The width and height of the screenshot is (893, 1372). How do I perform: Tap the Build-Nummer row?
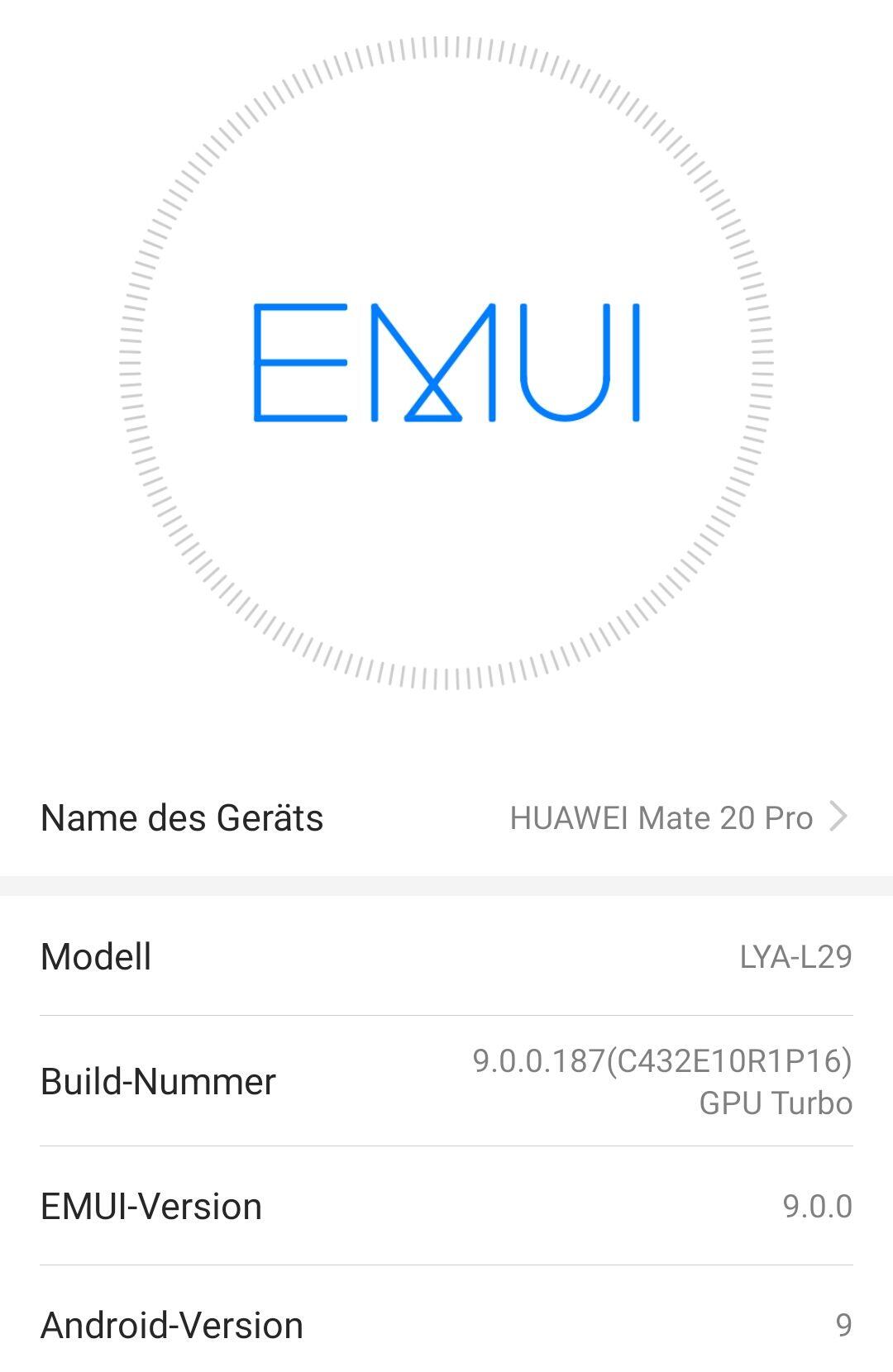(x=446, y=1081)
